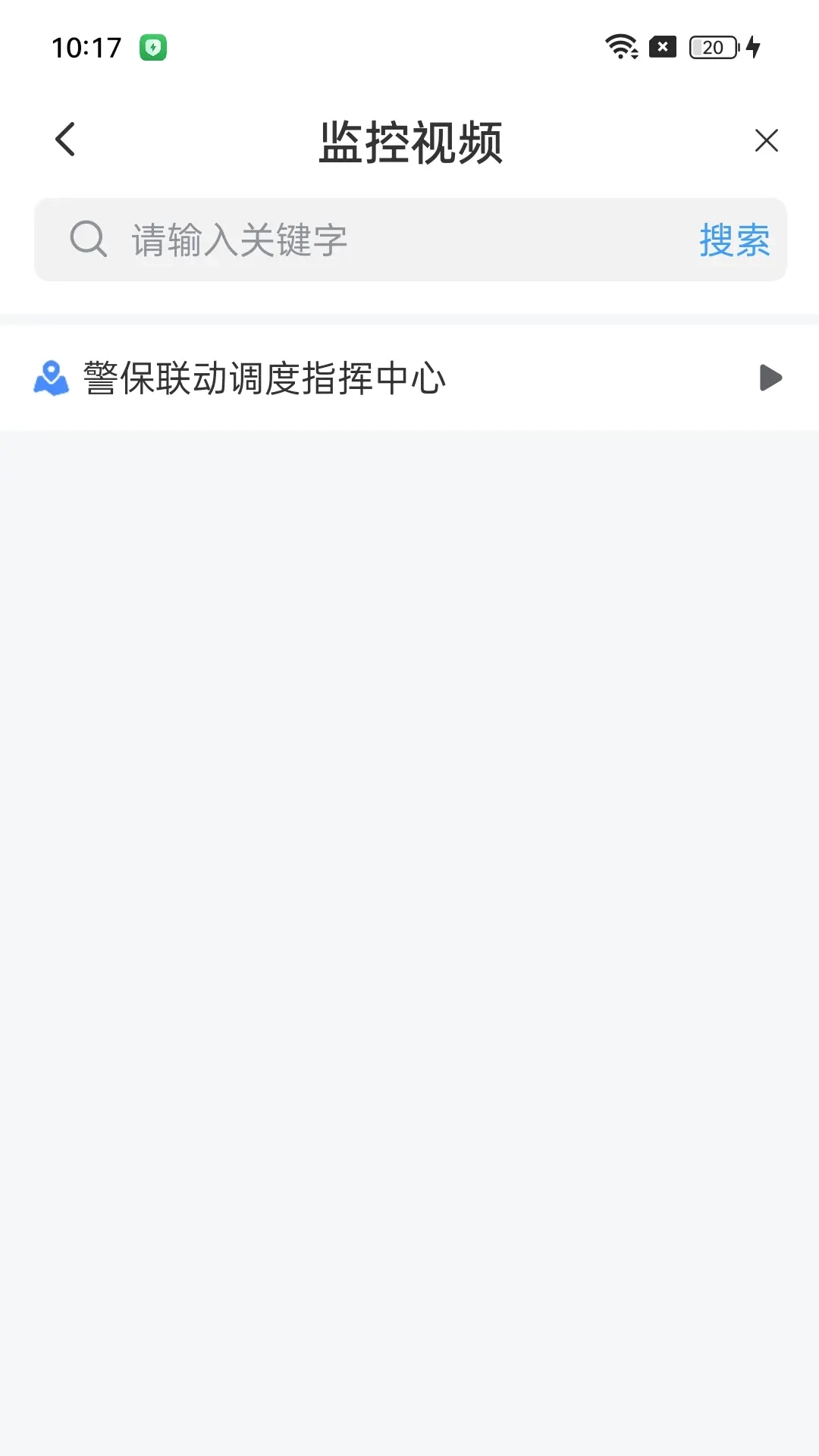819x1456 pixels.
Task: Tap the Wi-Fi icon in status bar
Action: pos(620,47)
